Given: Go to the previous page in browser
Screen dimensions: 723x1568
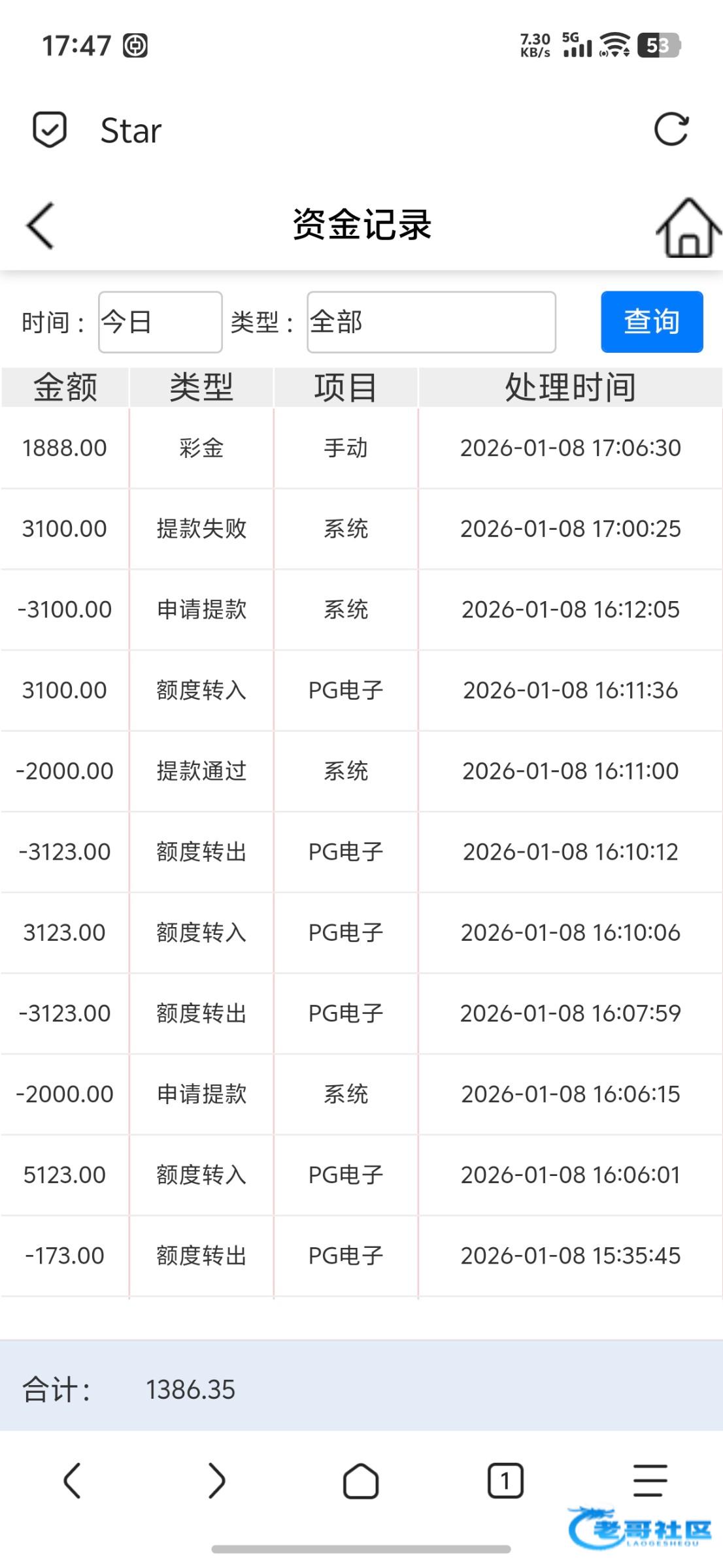Looking at the screenshot, I should pos(72,1480).
